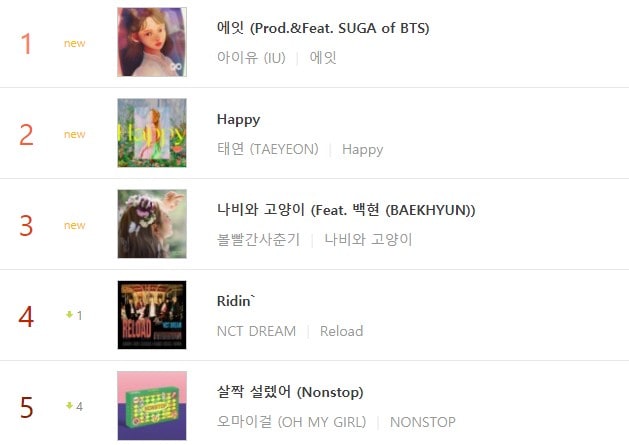
Task: Open the Happy album link beside 태연
Action: pos(362,149)
